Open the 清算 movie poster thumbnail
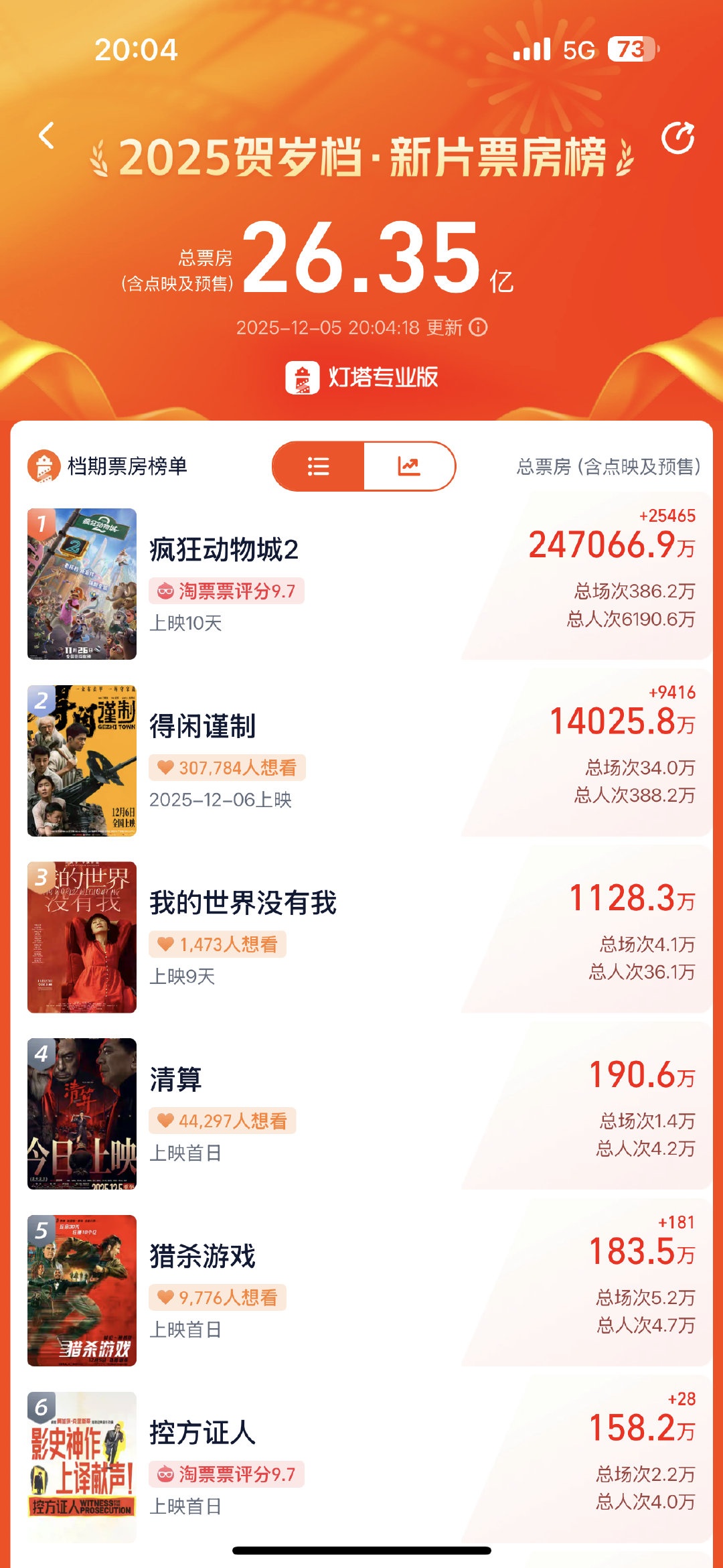723x1568 pixels. click(82, 1115)
